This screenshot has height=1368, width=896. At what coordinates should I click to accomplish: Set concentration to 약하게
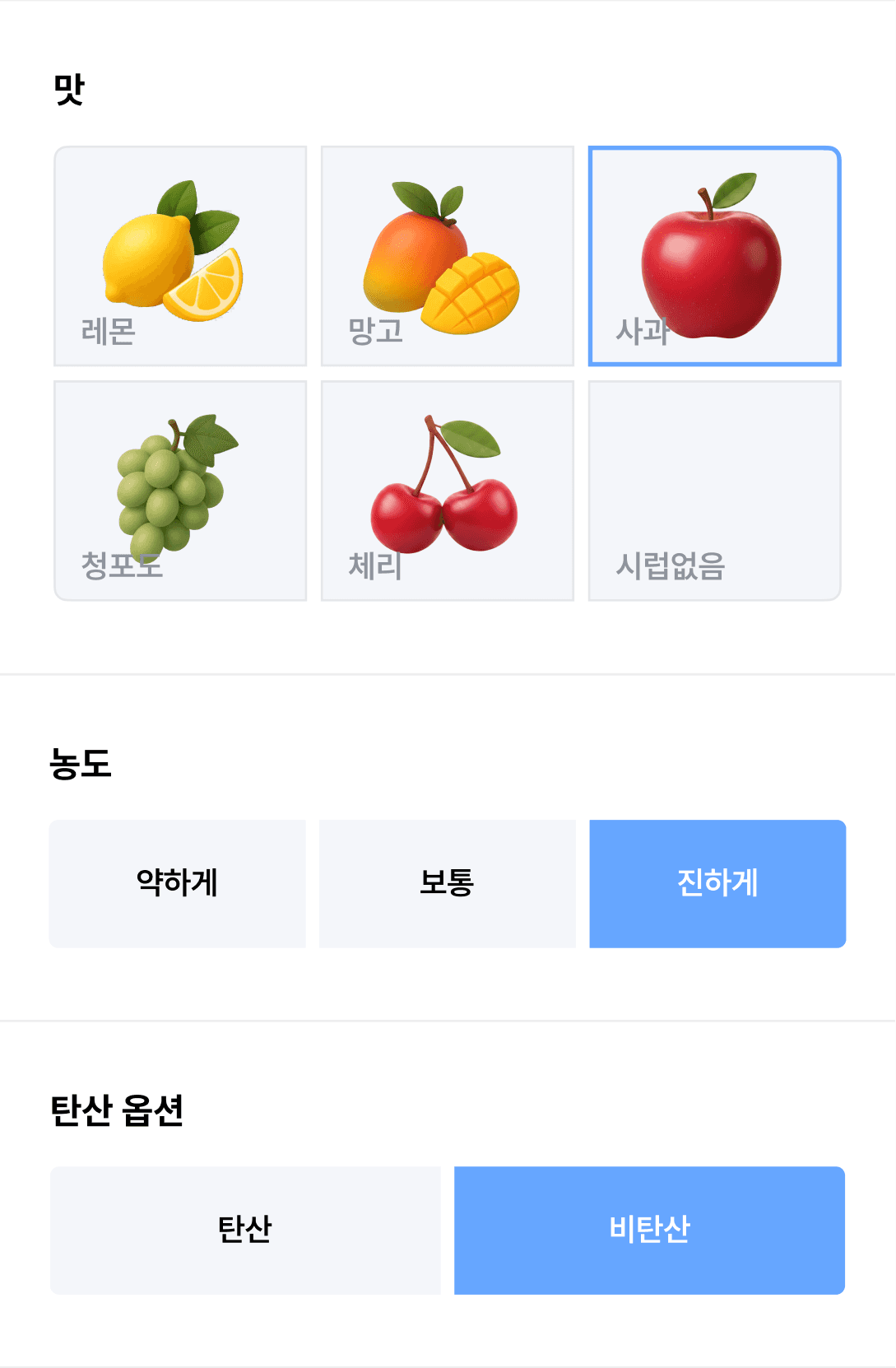click(x=177, y=883)
